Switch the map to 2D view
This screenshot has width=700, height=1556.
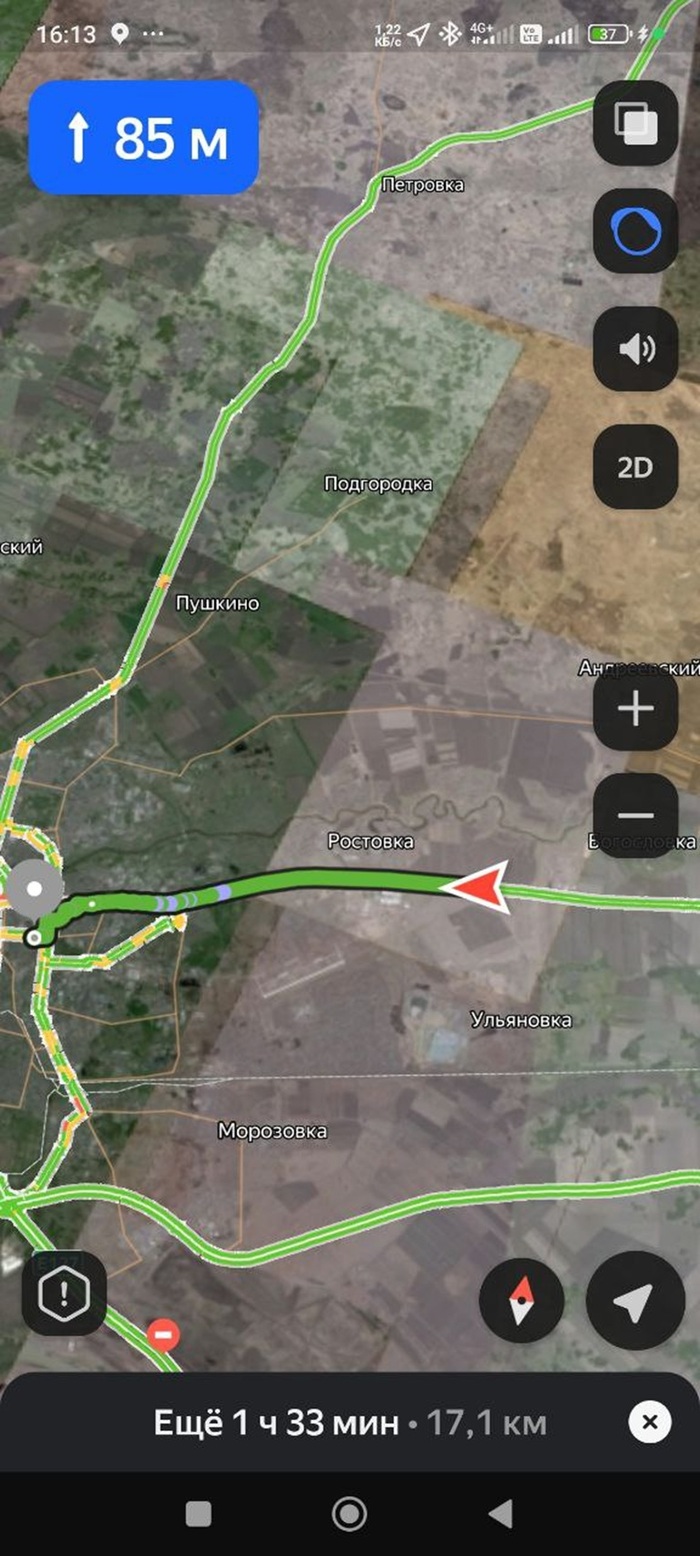click(x=635, y=466)
